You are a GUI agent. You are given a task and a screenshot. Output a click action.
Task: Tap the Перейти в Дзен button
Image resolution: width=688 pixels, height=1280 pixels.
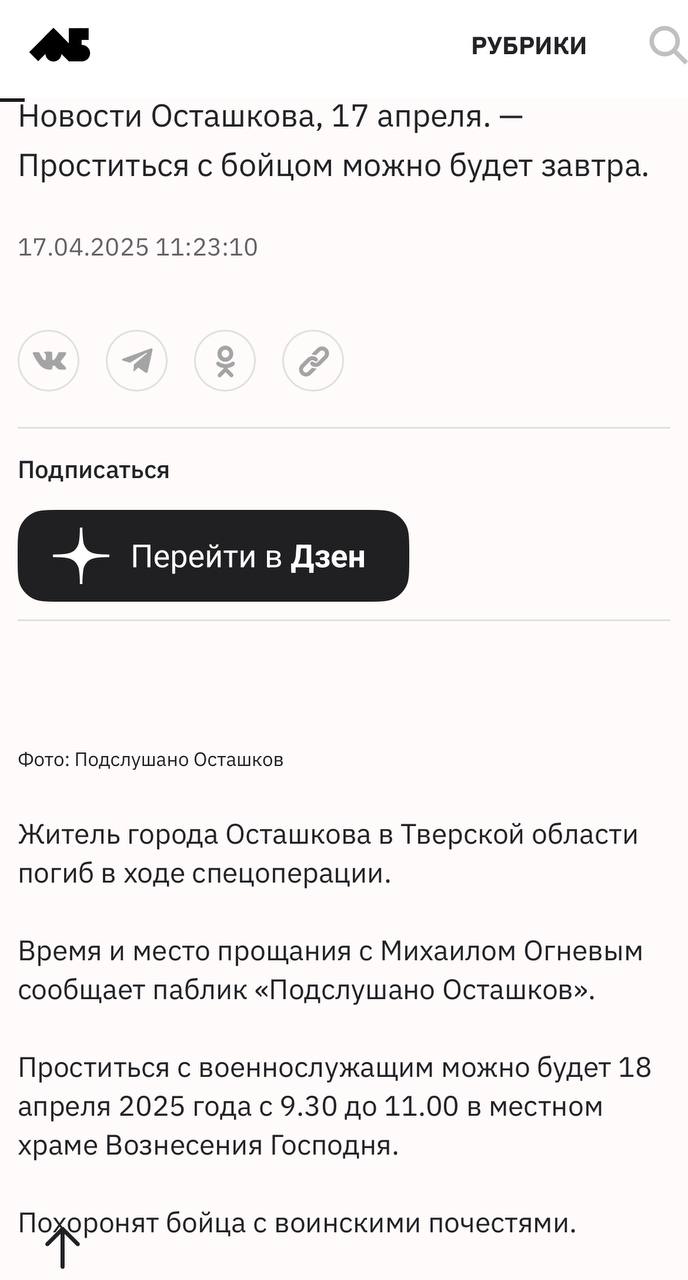(213, 556)
